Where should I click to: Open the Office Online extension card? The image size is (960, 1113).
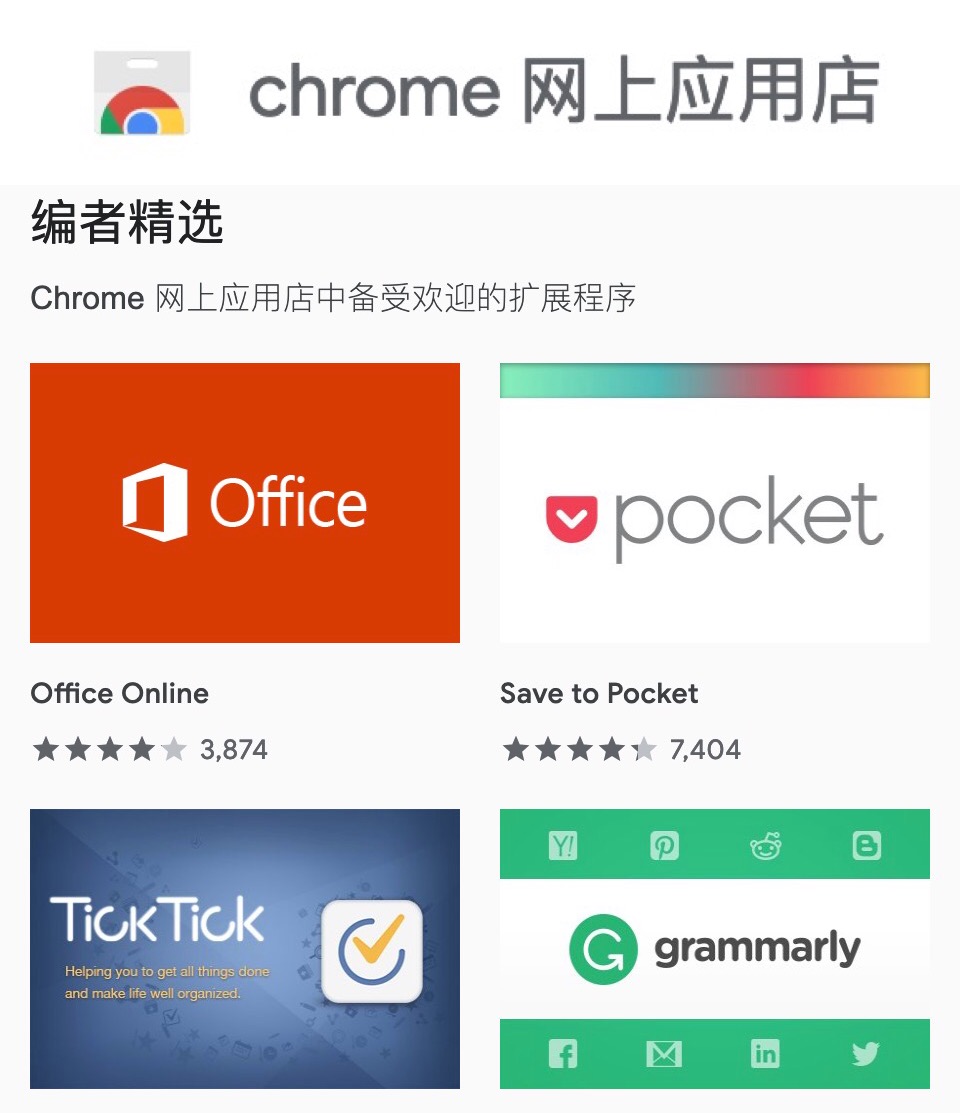click(245, 503)
